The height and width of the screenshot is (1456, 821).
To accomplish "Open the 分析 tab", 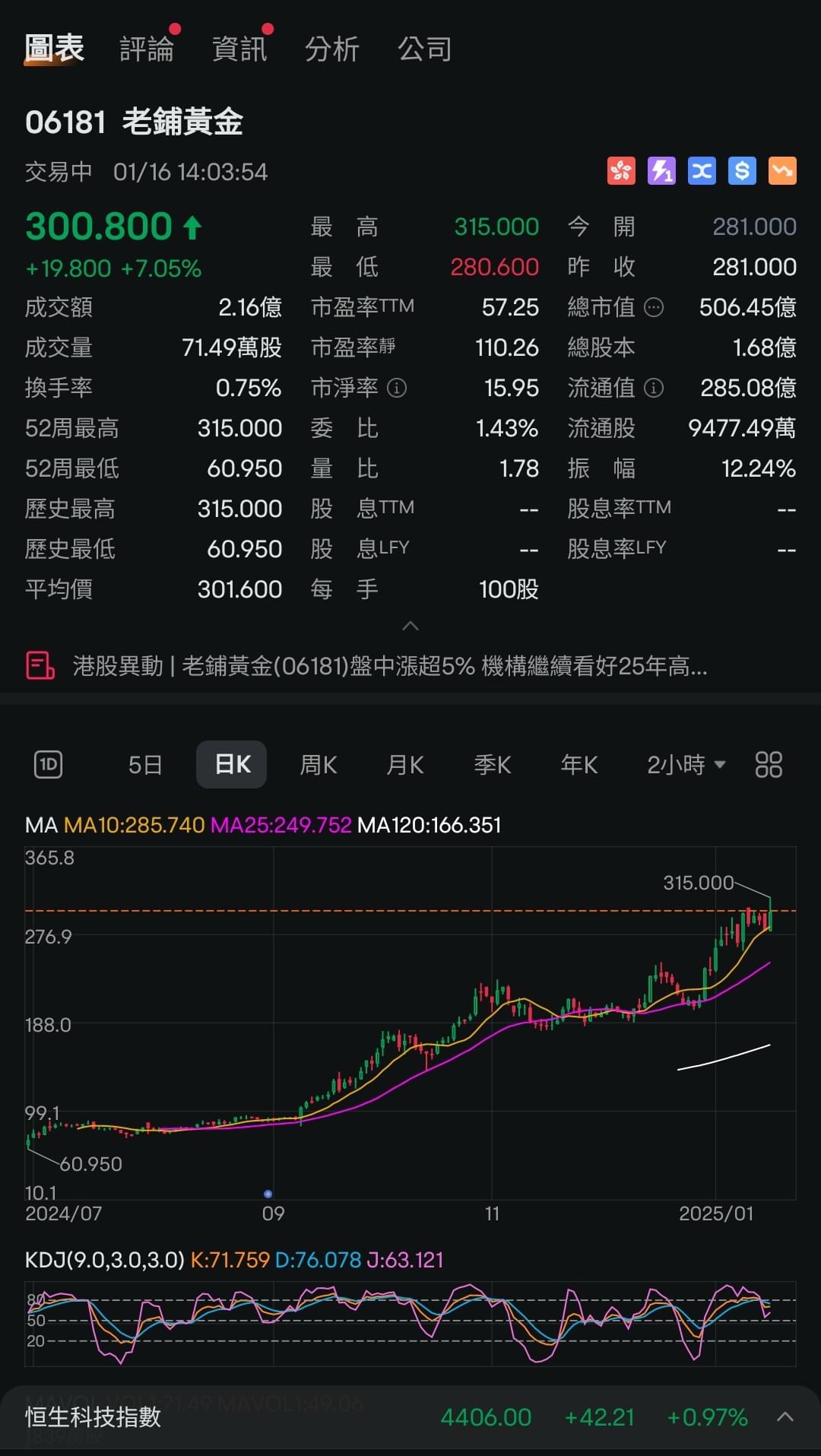I will click(332, 47).
